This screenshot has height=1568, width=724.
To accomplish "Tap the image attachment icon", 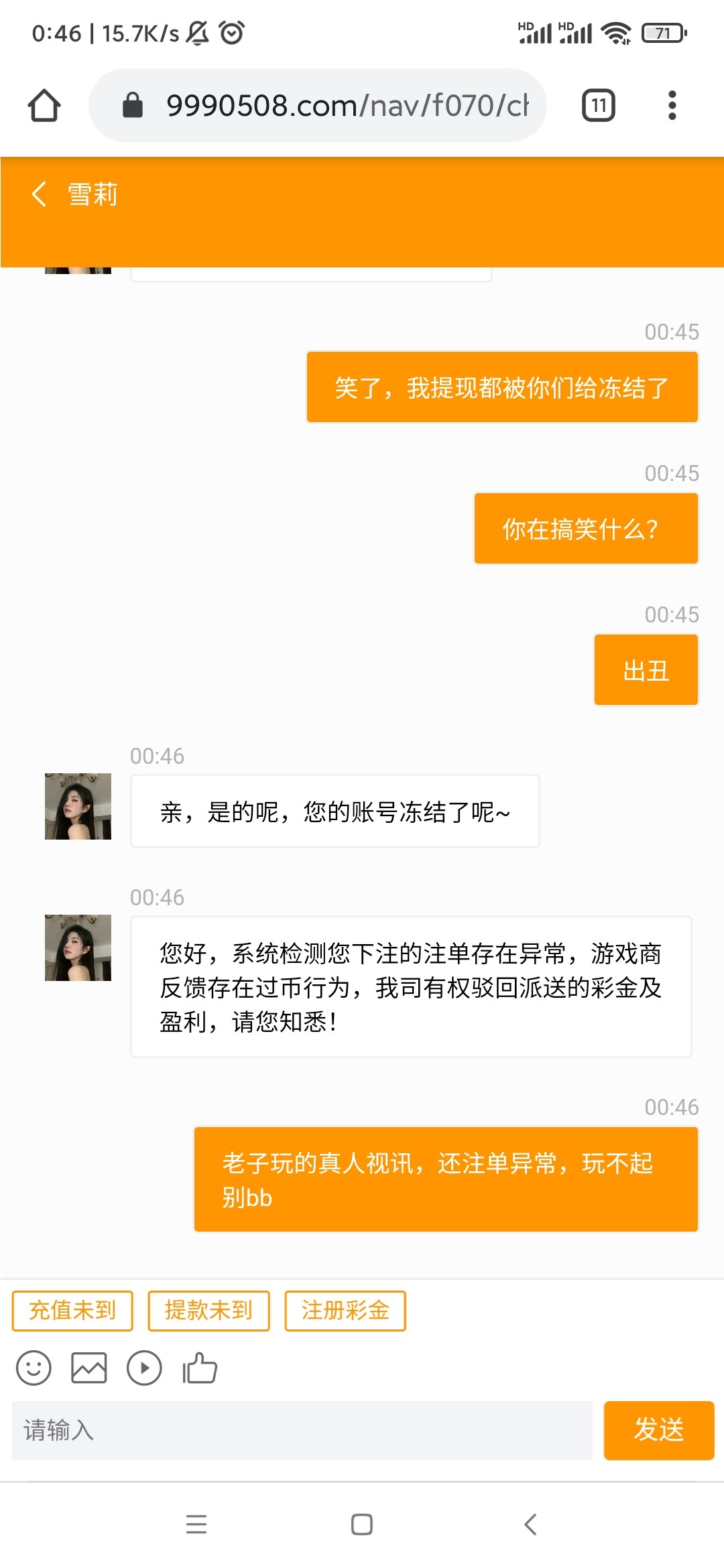I will 88,1368.
